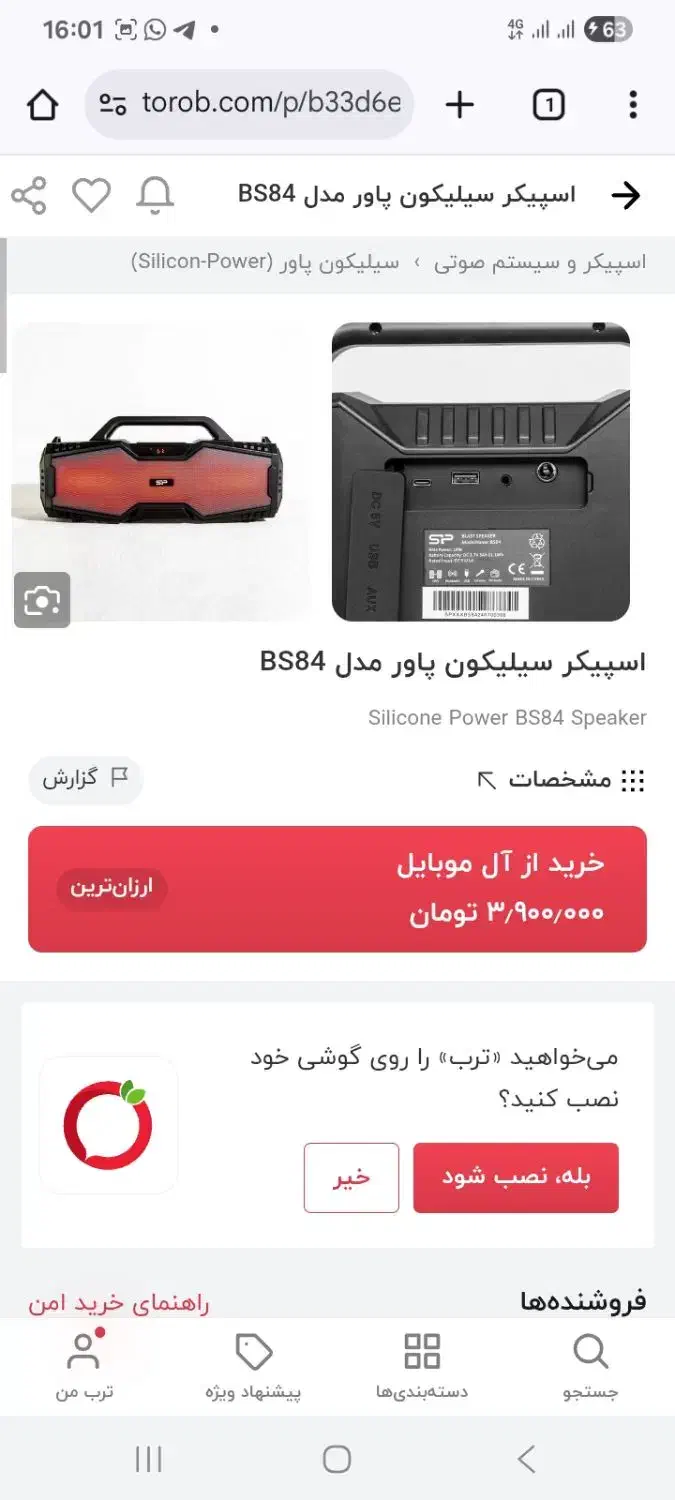Report this product via گزارش

(85, 779)
